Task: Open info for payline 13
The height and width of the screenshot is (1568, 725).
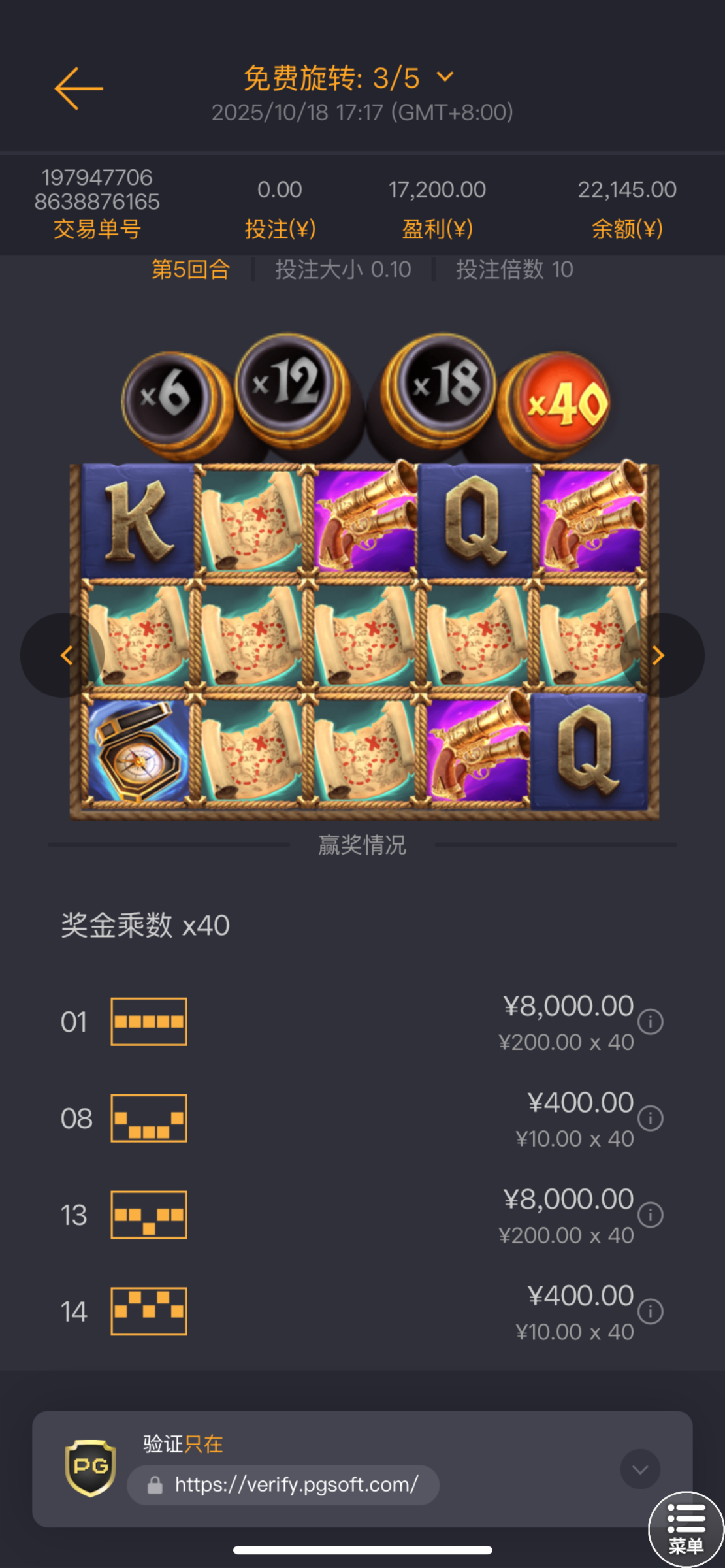Action: click(650, 1215)
